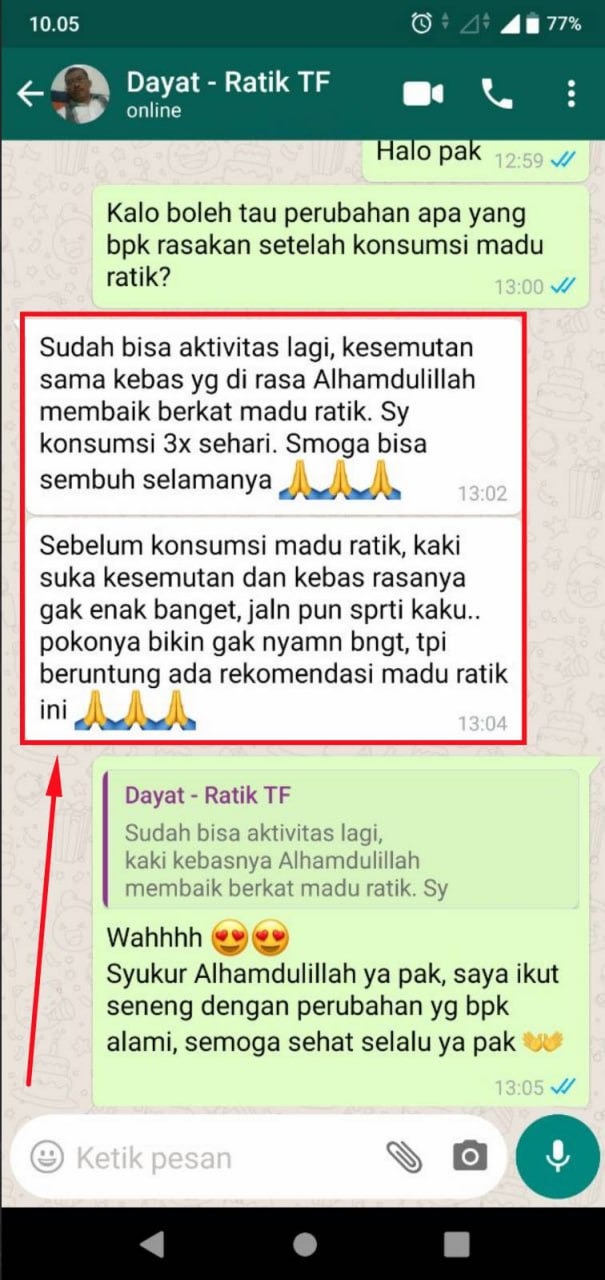
Task: Focus the Ketik pesan message field
Action: pos(220,1158)
